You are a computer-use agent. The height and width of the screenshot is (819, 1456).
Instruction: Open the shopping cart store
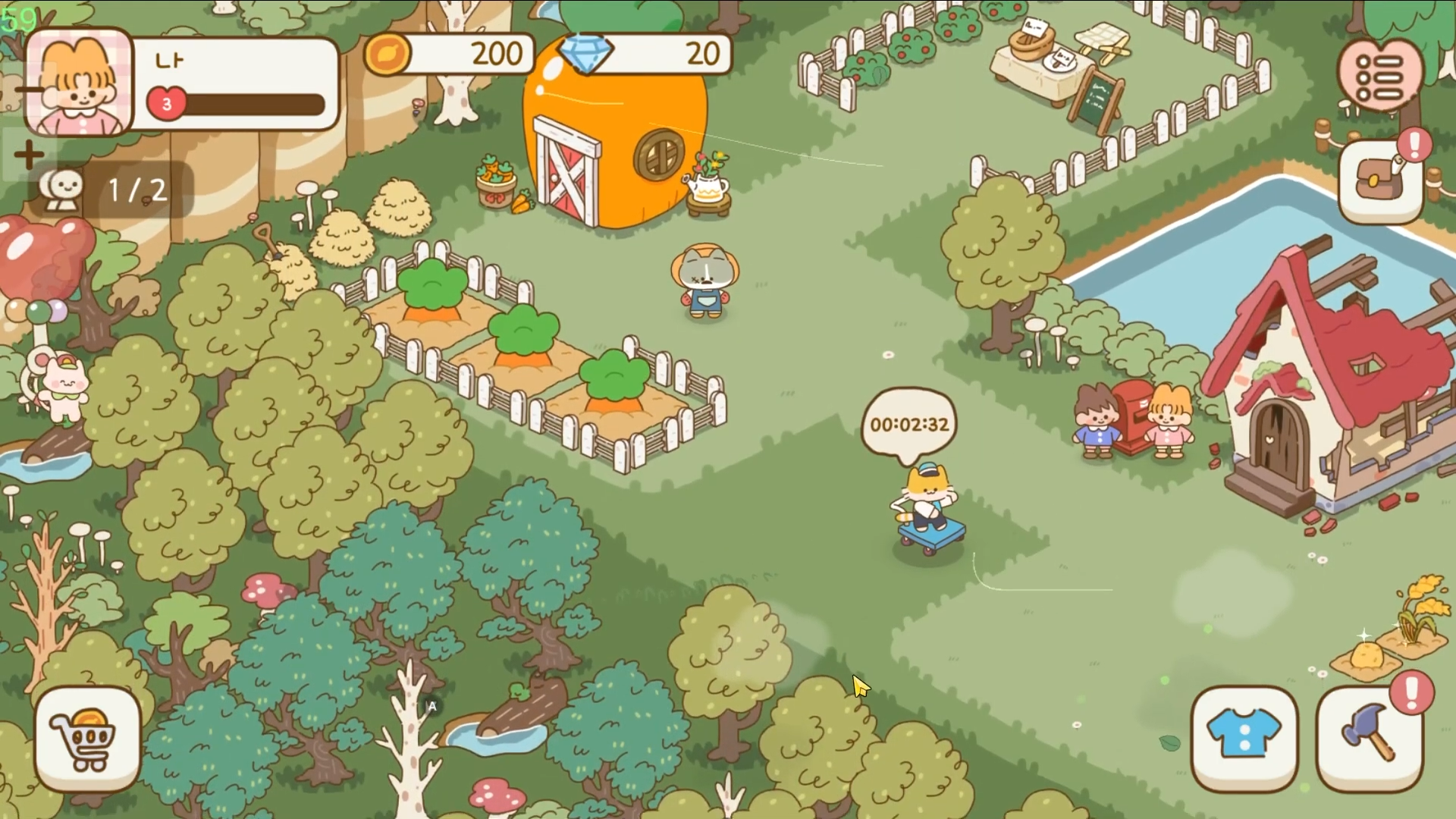(87, 738)
